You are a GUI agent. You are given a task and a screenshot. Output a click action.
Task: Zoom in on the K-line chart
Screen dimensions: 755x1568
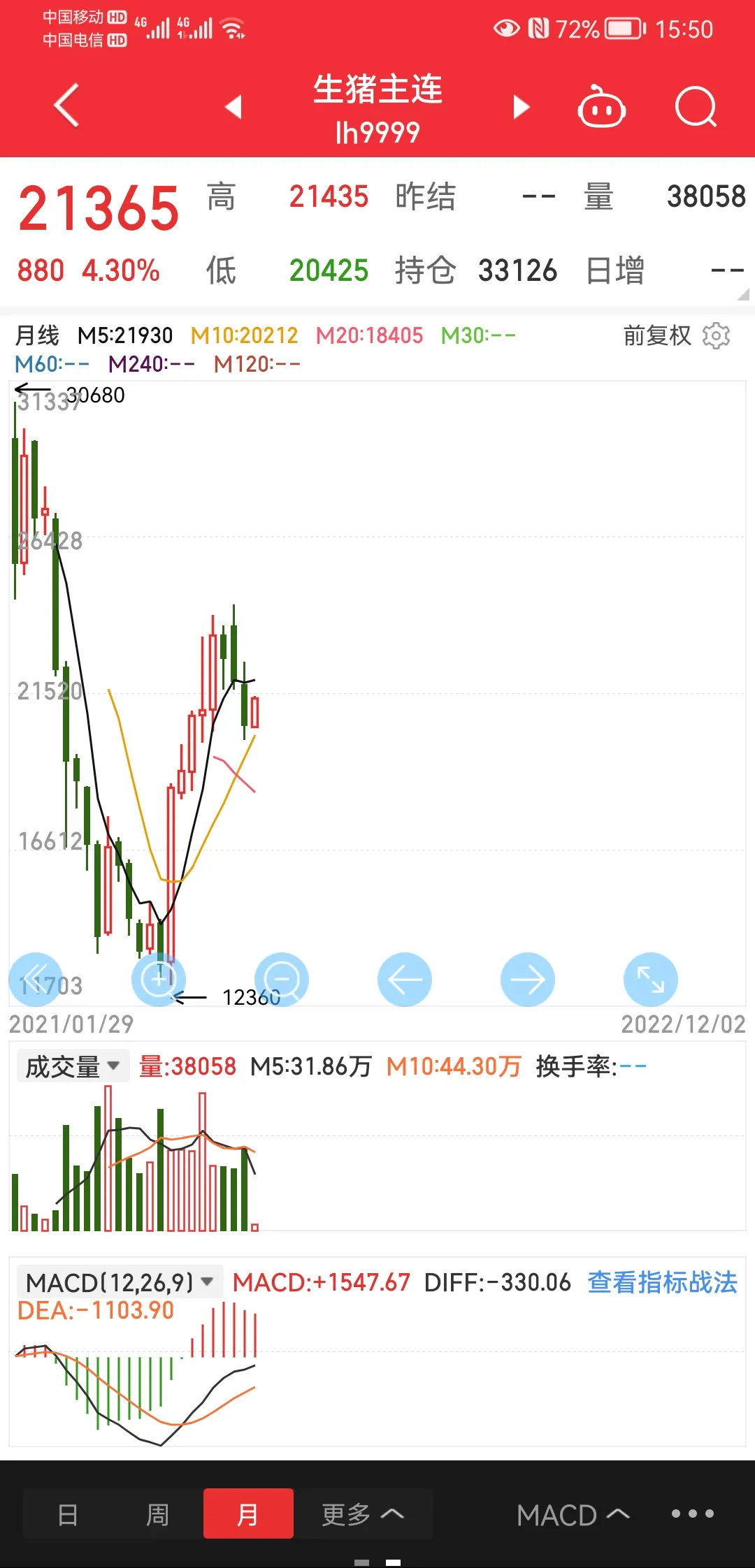point(159,980)
